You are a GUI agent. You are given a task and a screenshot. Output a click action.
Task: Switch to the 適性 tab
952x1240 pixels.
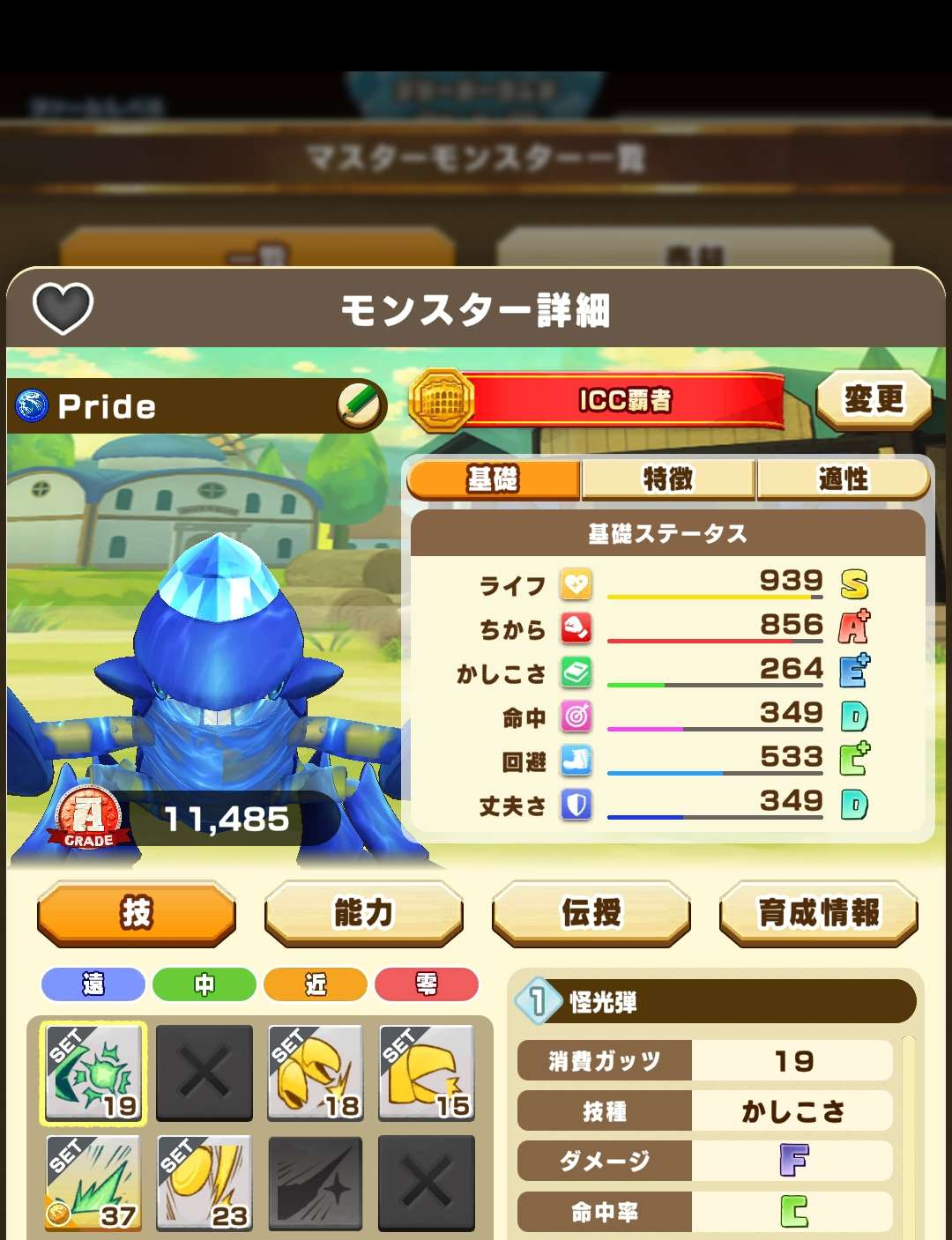pos(843,479)
